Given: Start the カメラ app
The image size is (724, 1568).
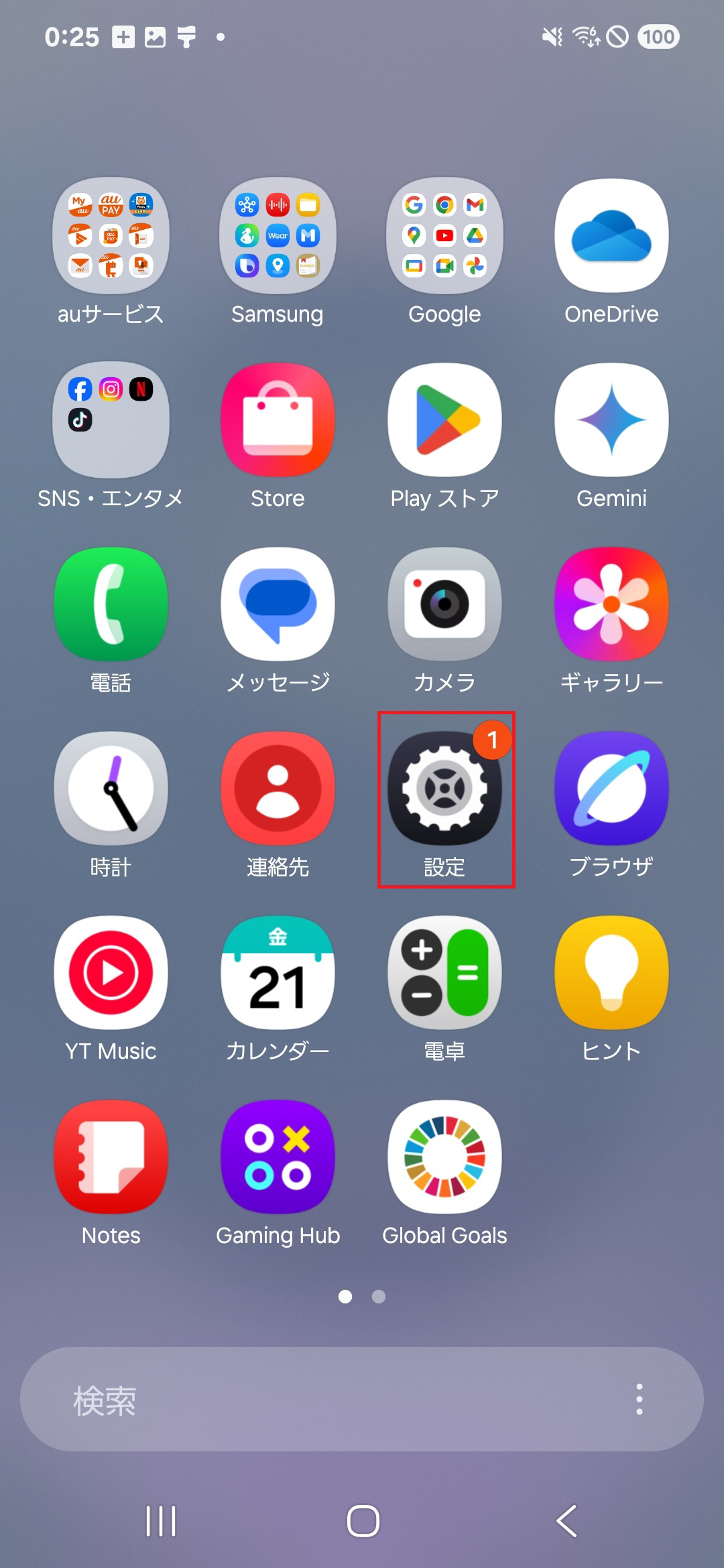Looking at the screenshot, I should pyautogui.click(x=444, y=604).
